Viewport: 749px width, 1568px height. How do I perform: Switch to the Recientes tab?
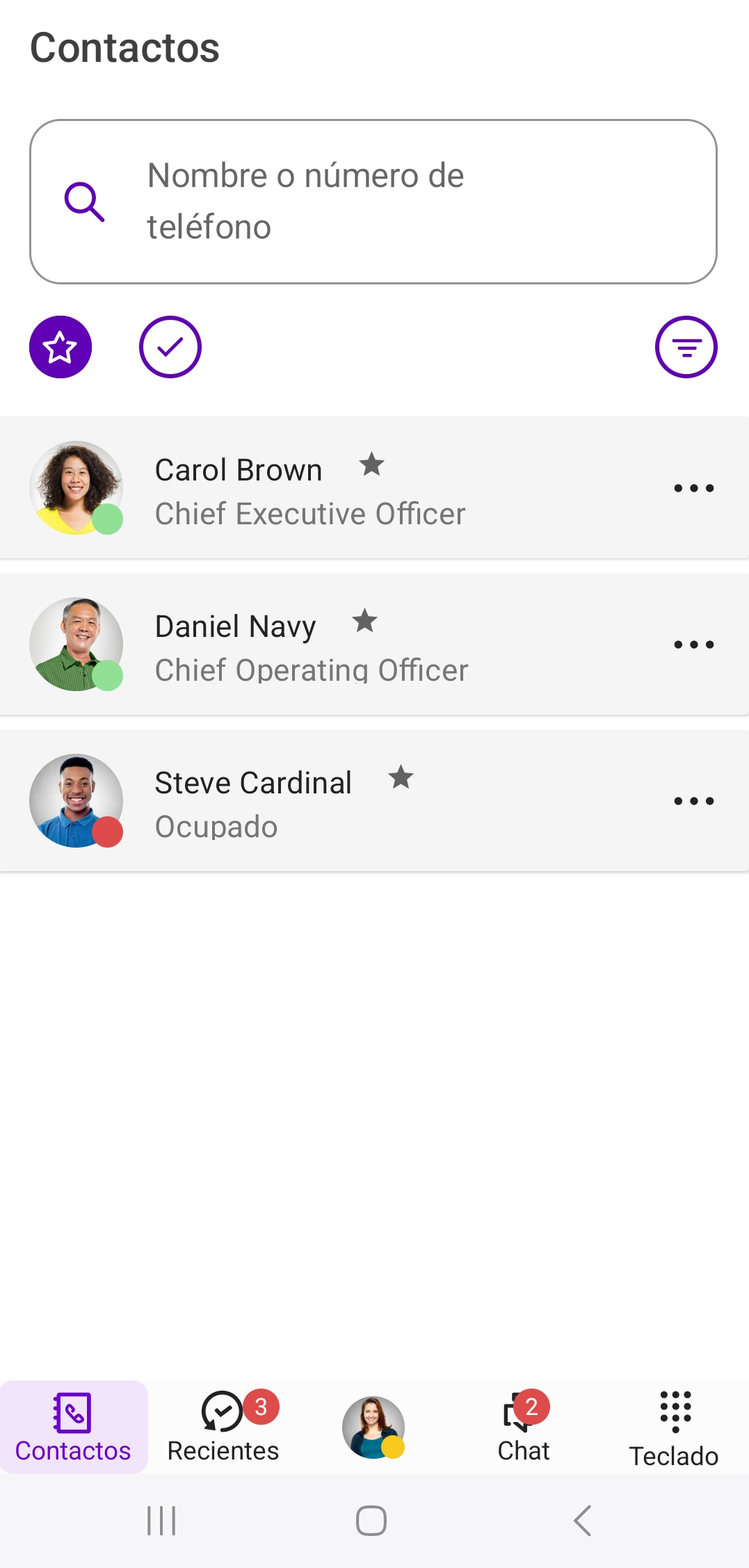[223, 1427]
